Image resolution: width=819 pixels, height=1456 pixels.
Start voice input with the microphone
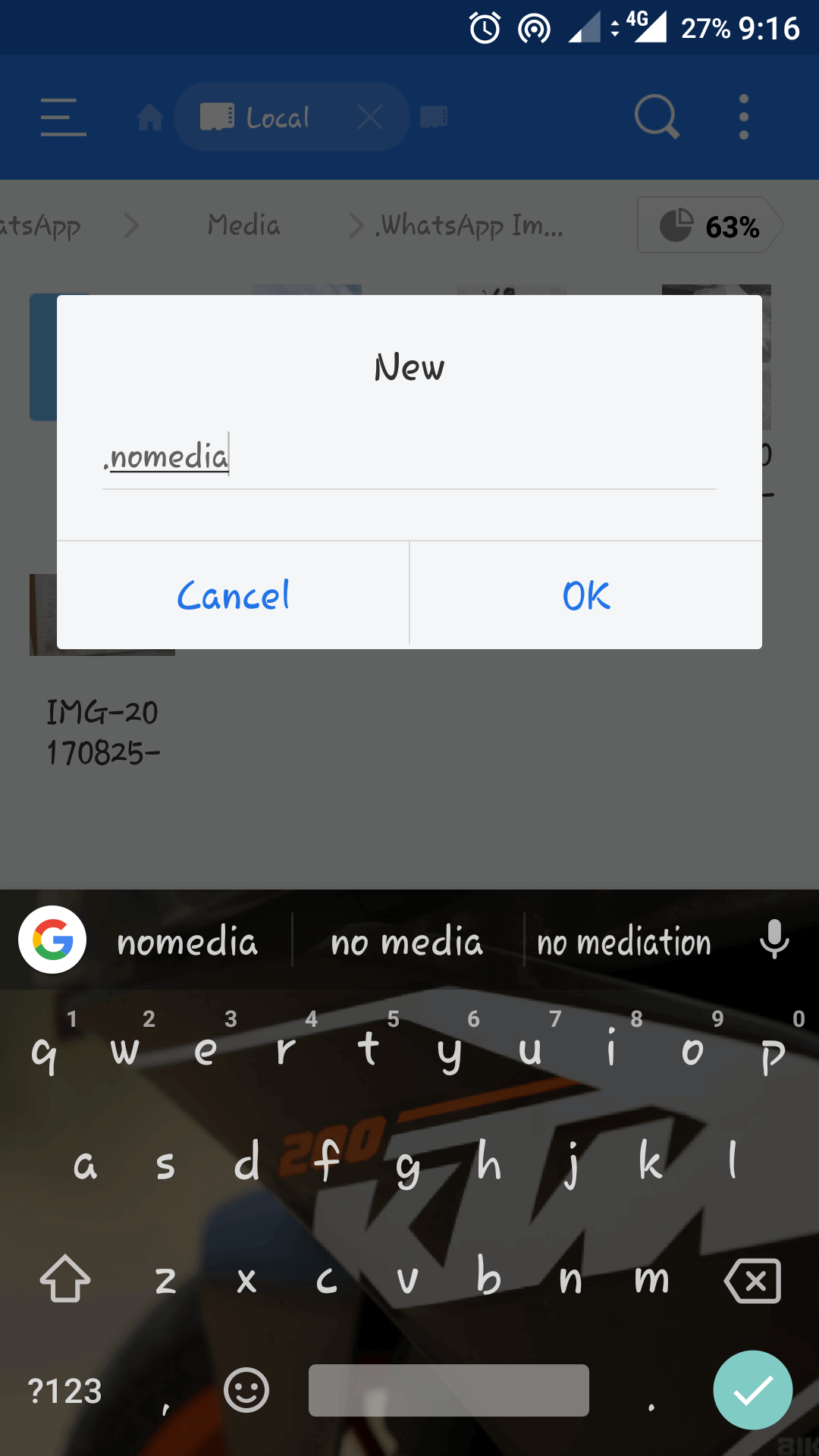774,940
